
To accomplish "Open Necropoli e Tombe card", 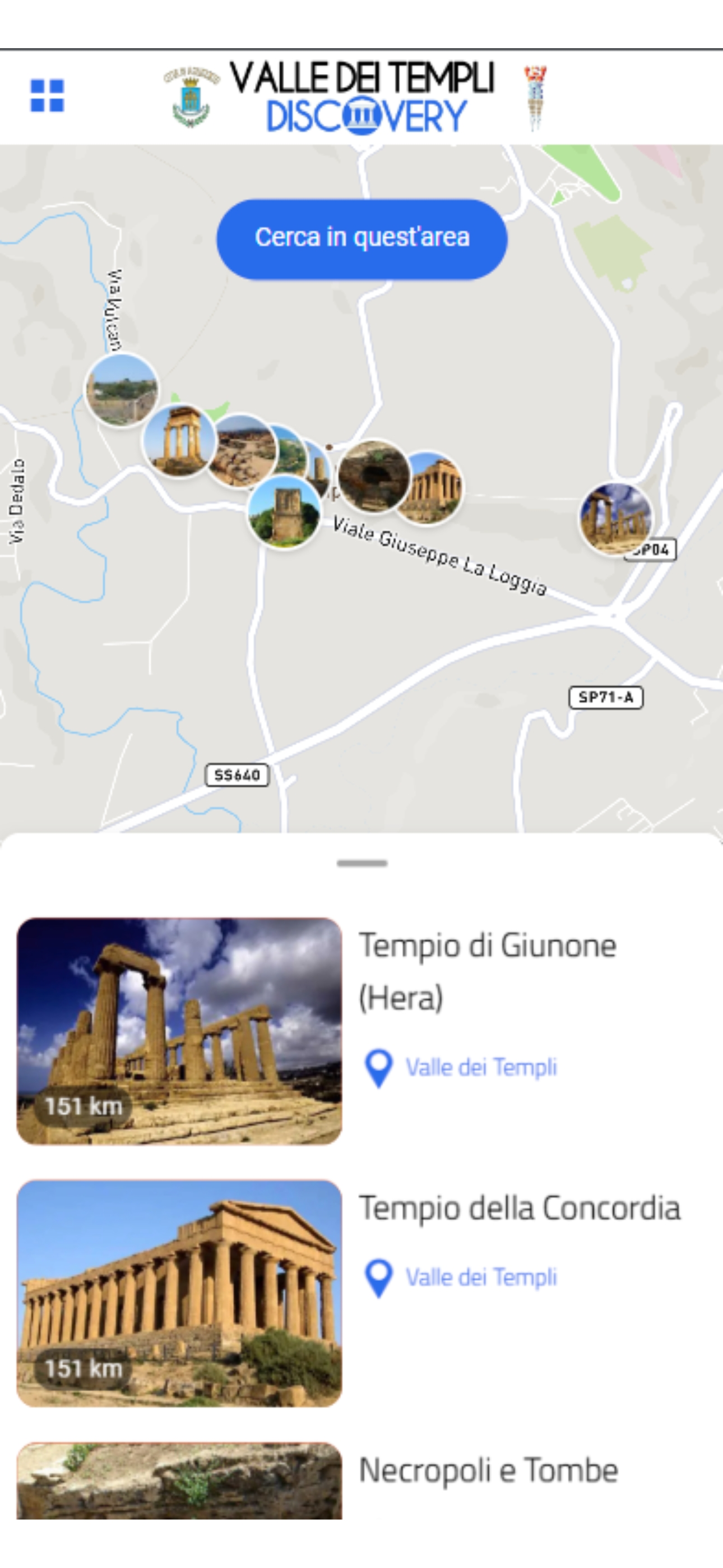I will click(x=361, y=1481).
